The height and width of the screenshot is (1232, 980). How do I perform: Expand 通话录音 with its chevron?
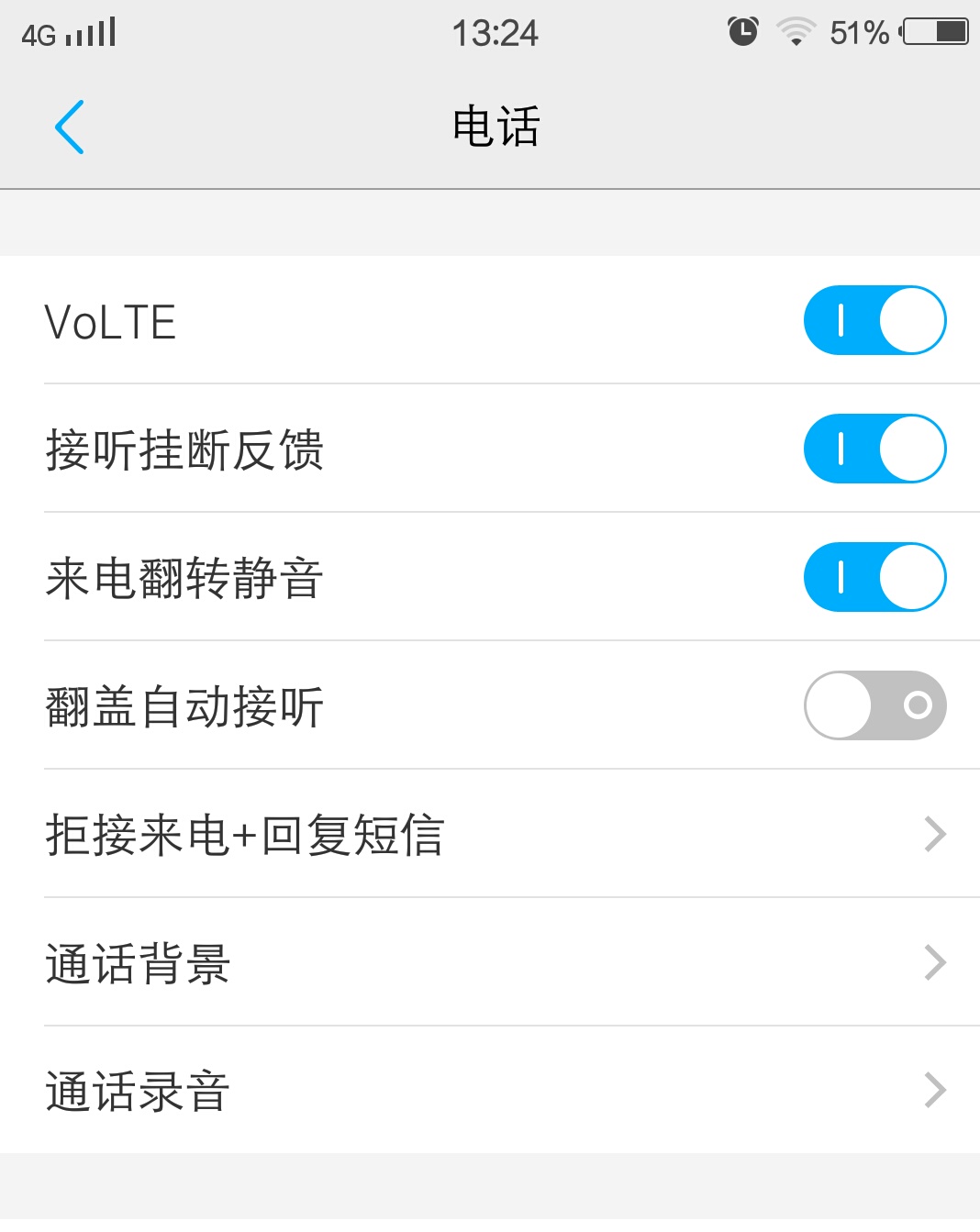click(935, 1090)
